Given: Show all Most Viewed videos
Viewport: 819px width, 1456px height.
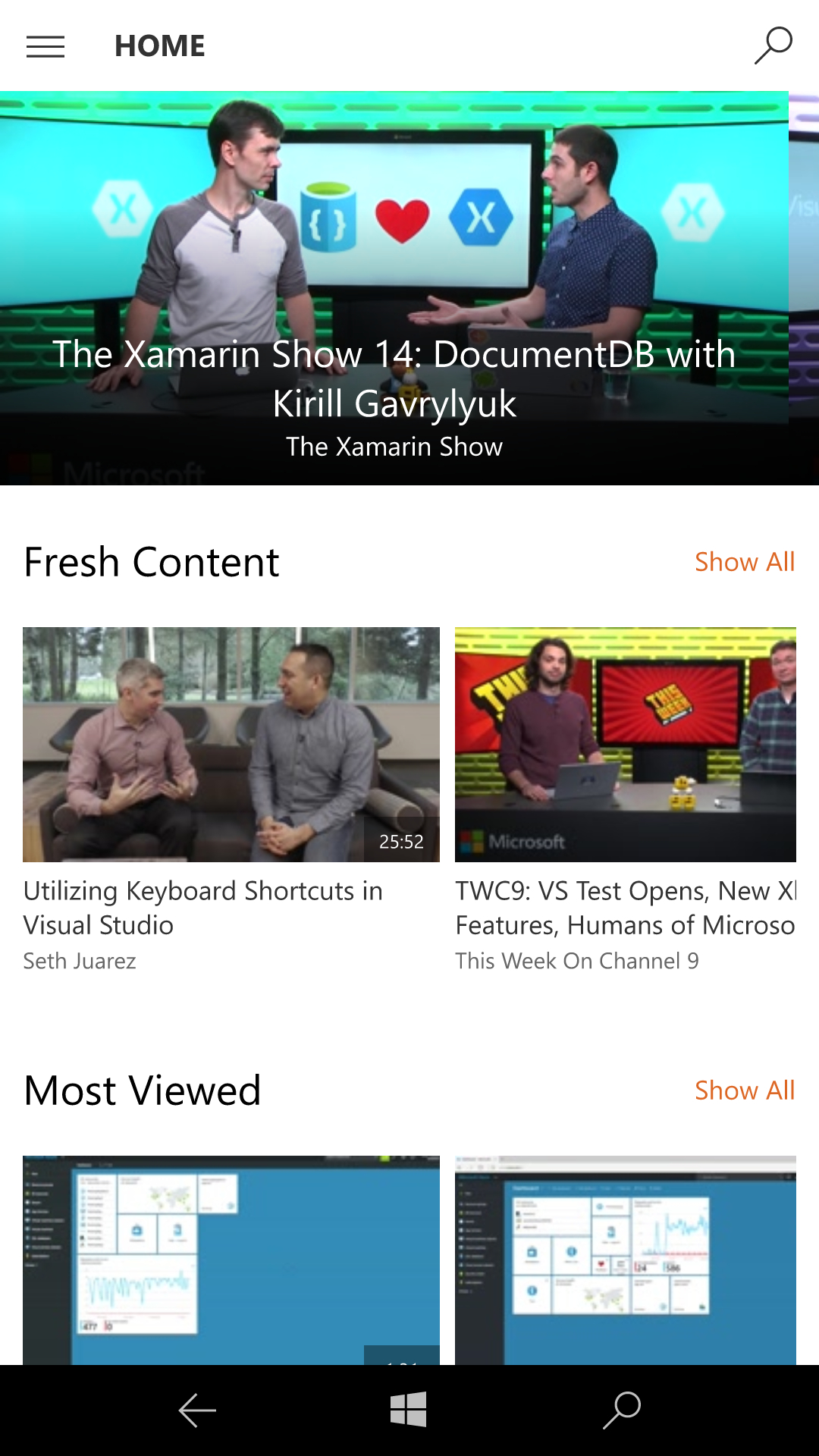Looking at the screenshot, I should (x=744, y=1090).
